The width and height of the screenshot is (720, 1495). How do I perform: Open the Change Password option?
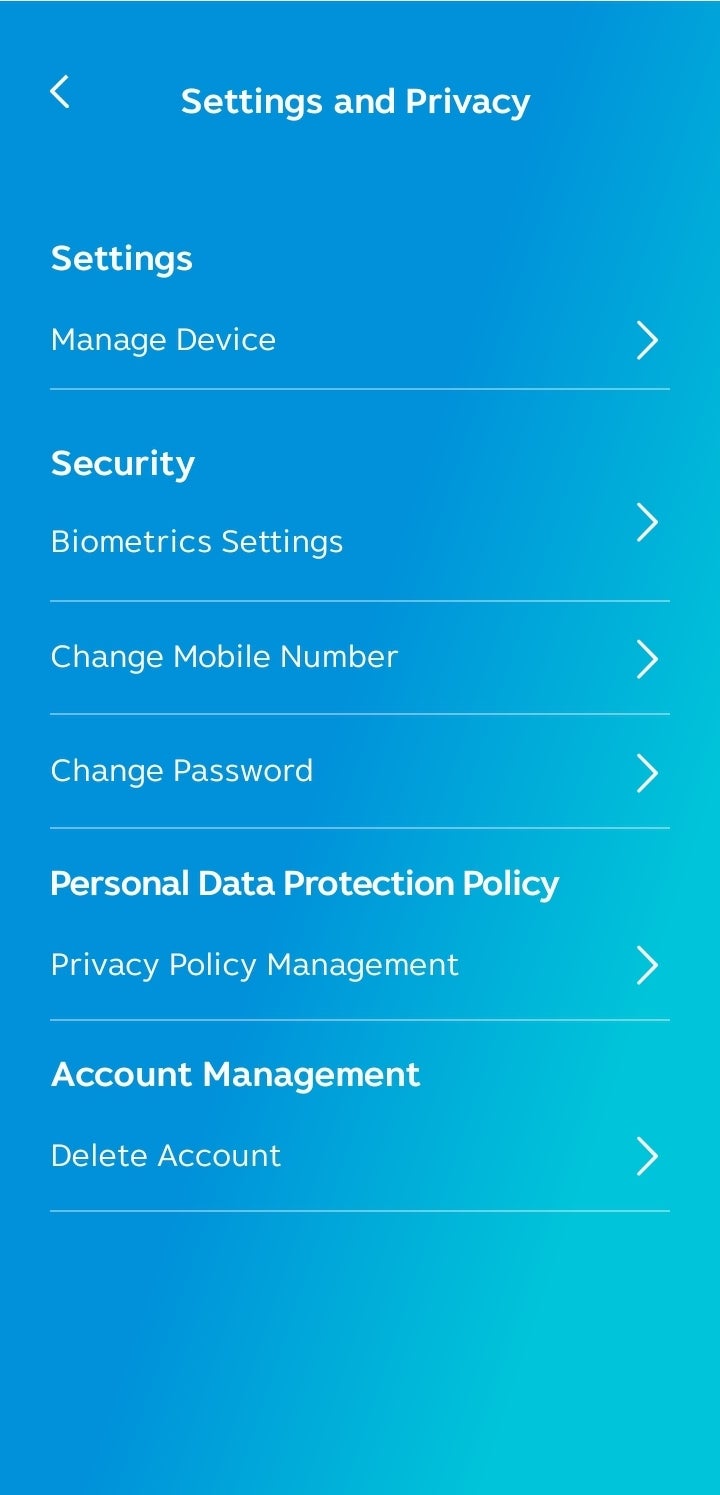click(x=359, y=771)
